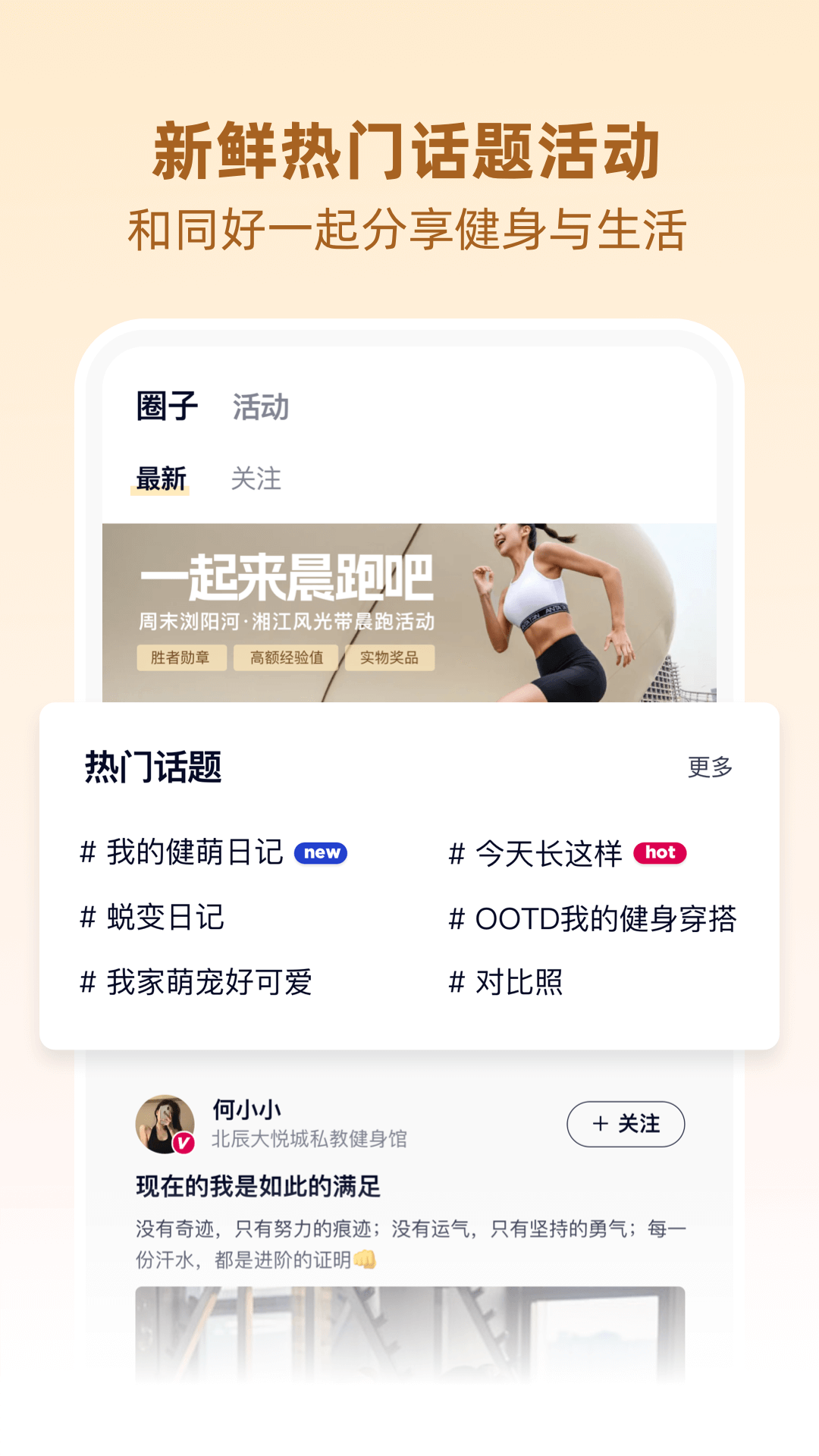Click the 胜者勋章 tag on the banner
Image resolution: width=819 pixels, height=1456 pixels.
181,659
